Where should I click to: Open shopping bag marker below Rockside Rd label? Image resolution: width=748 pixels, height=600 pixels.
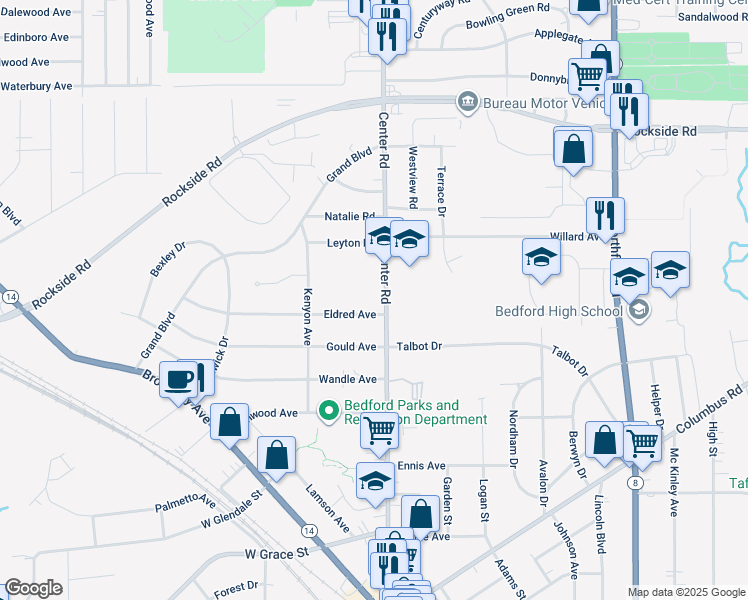click(x=574, y=148)
